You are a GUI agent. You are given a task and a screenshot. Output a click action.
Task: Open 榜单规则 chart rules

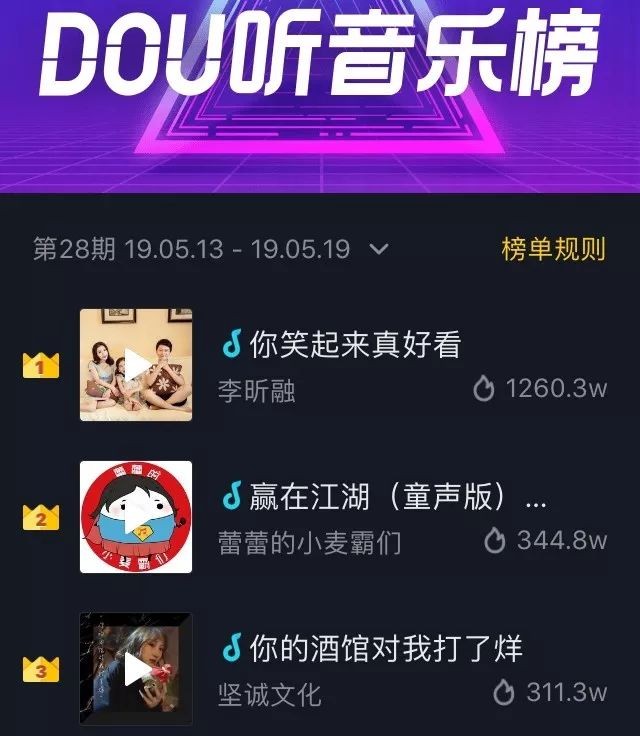(x=553, y=249)
